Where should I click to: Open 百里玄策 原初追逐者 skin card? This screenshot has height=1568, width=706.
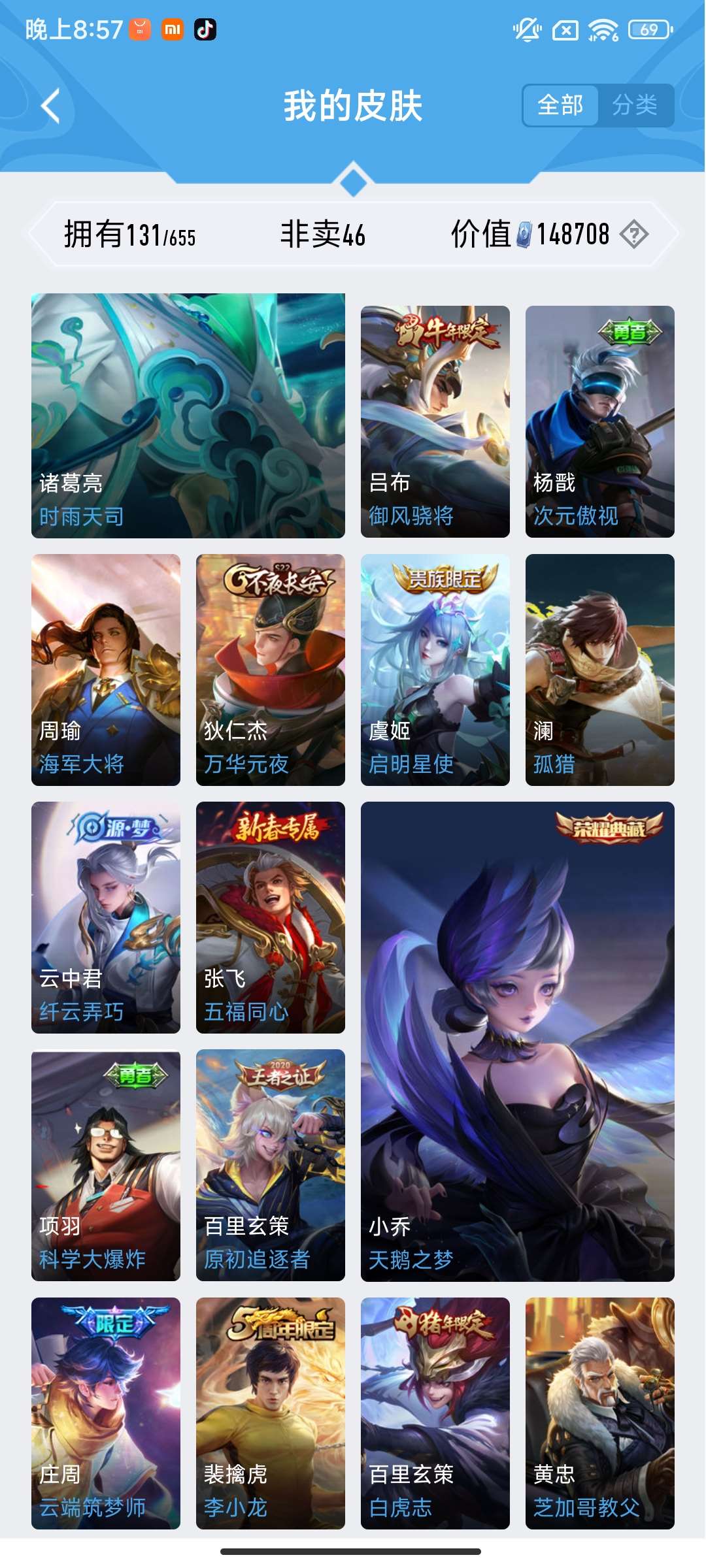pos(270,1165)
